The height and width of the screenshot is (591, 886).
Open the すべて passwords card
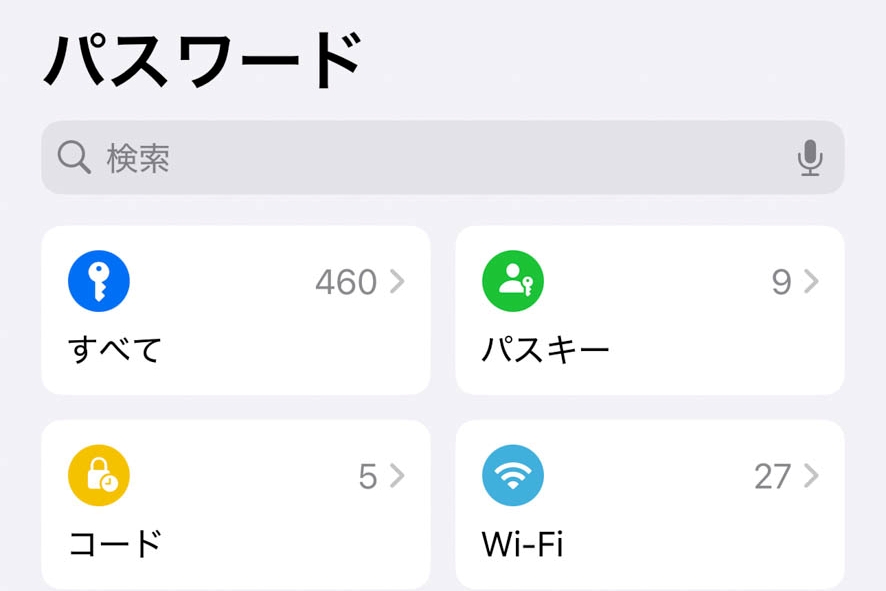(x=235, y=310)
